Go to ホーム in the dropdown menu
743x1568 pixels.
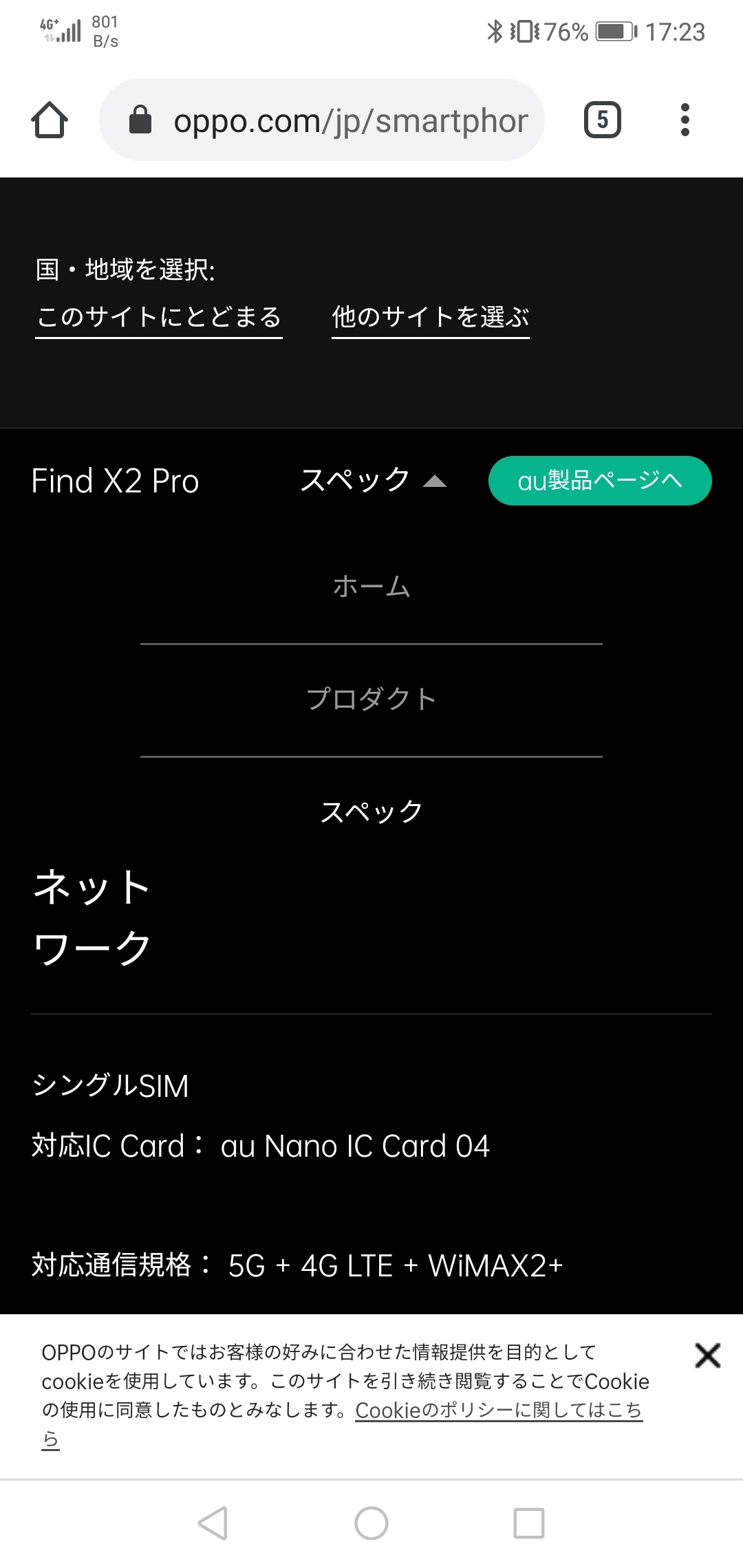pos(371,587)
